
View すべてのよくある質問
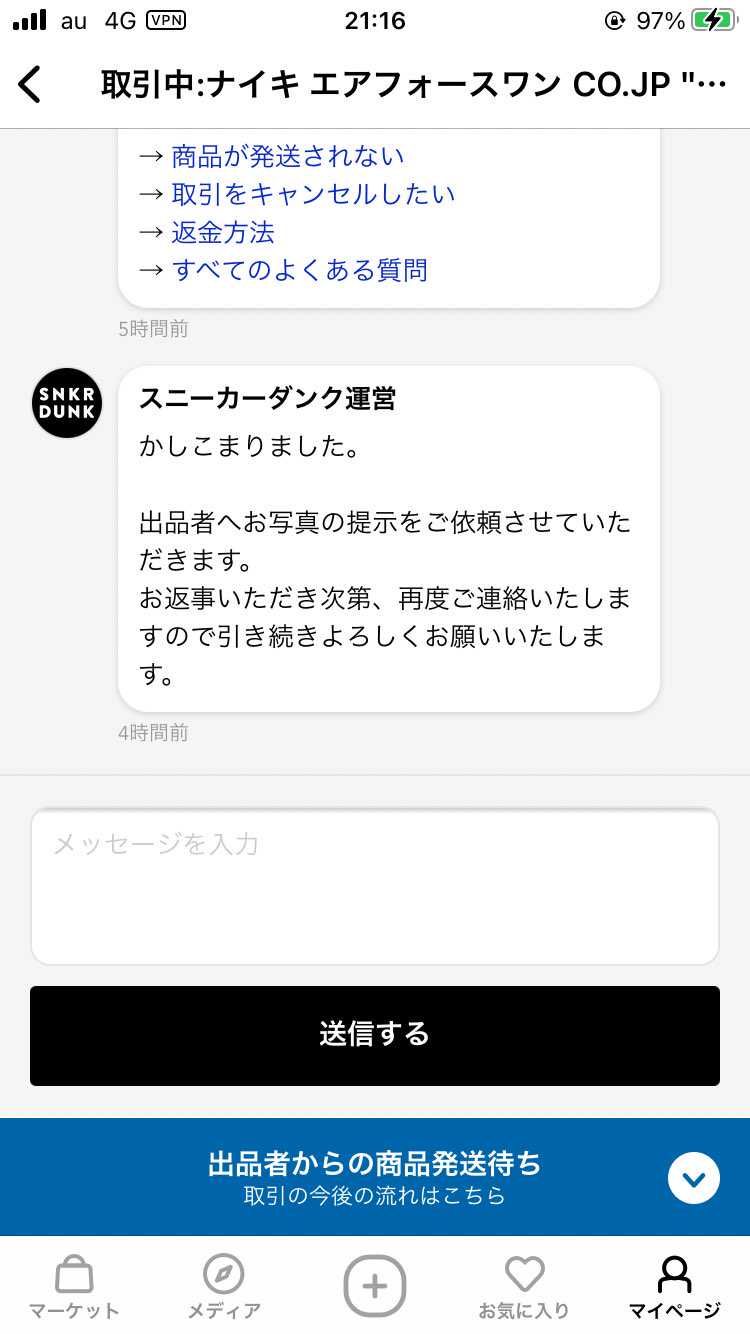tap(300, 269)
